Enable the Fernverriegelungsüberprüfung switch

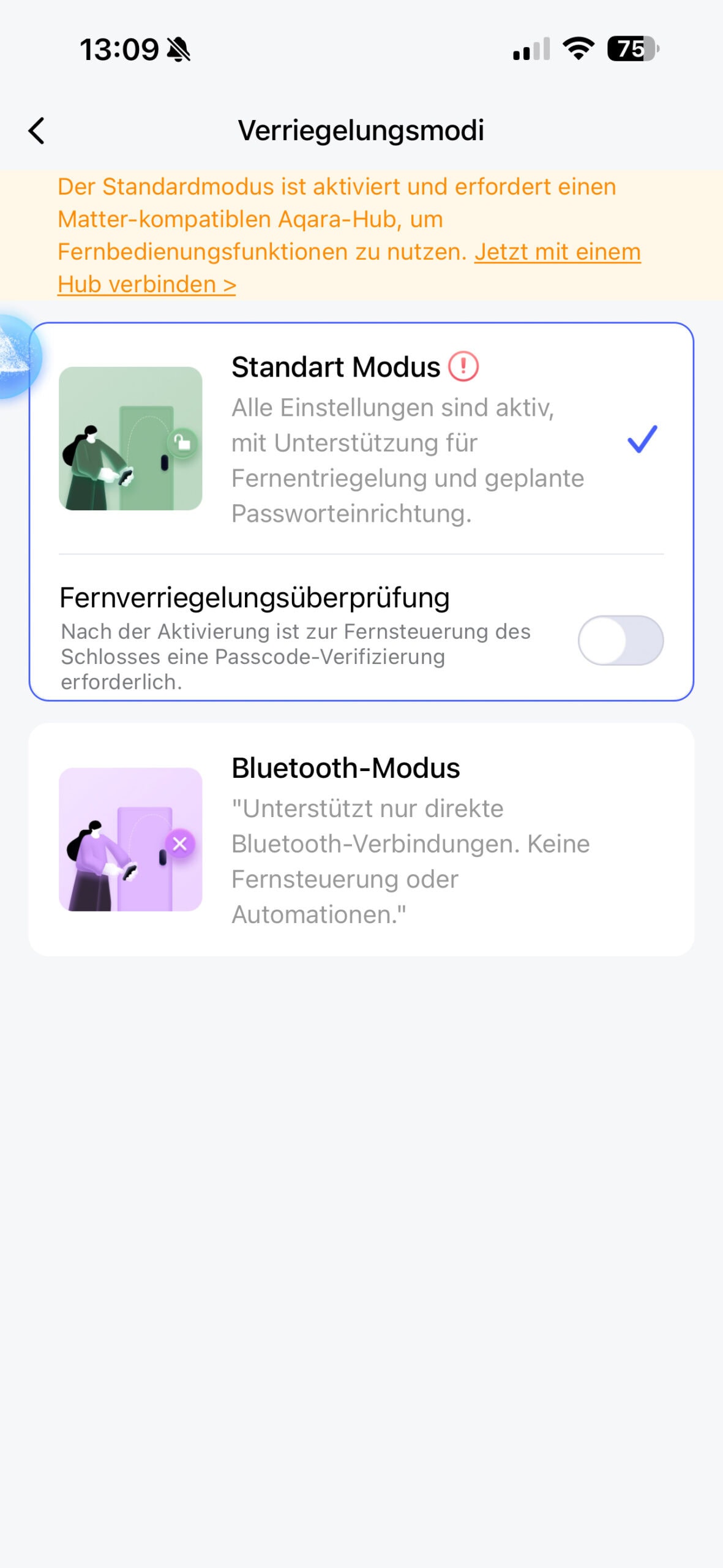pyautogui.click(x=620, y=640)
